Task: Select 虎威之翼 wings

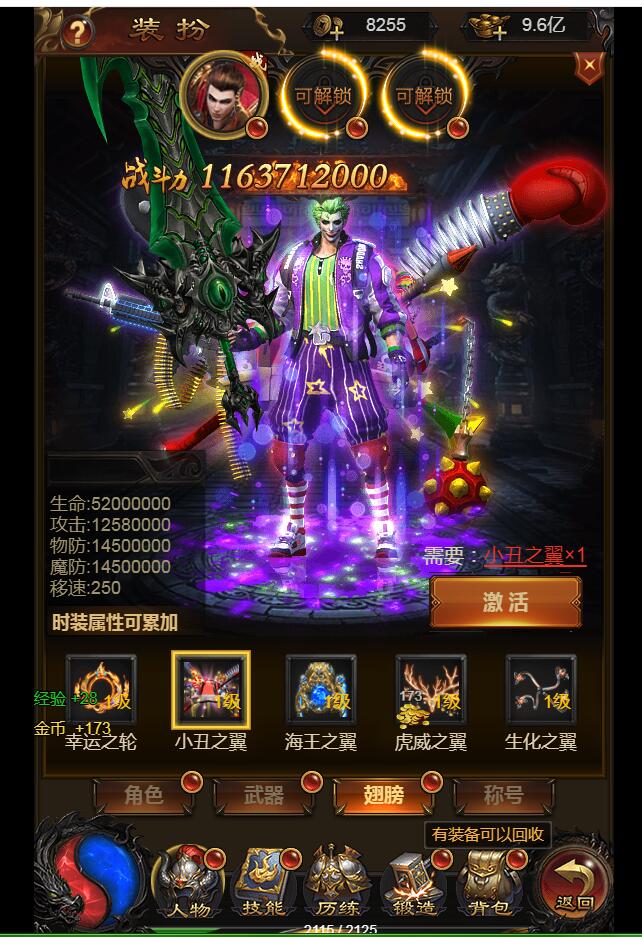Action: pyautogui.click(x=431, y=690)
